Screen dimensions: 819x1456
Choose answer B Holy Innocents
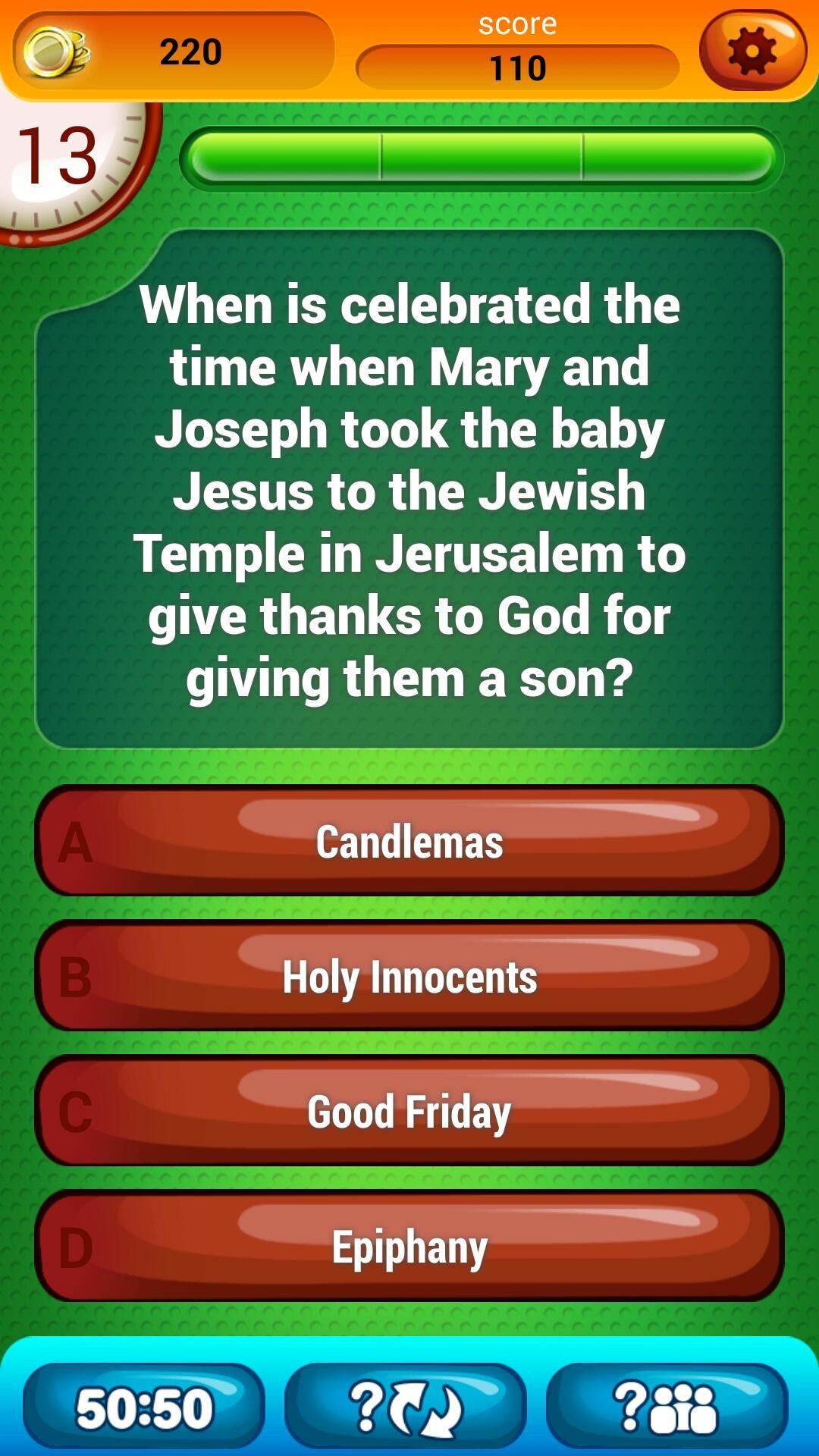409,977
